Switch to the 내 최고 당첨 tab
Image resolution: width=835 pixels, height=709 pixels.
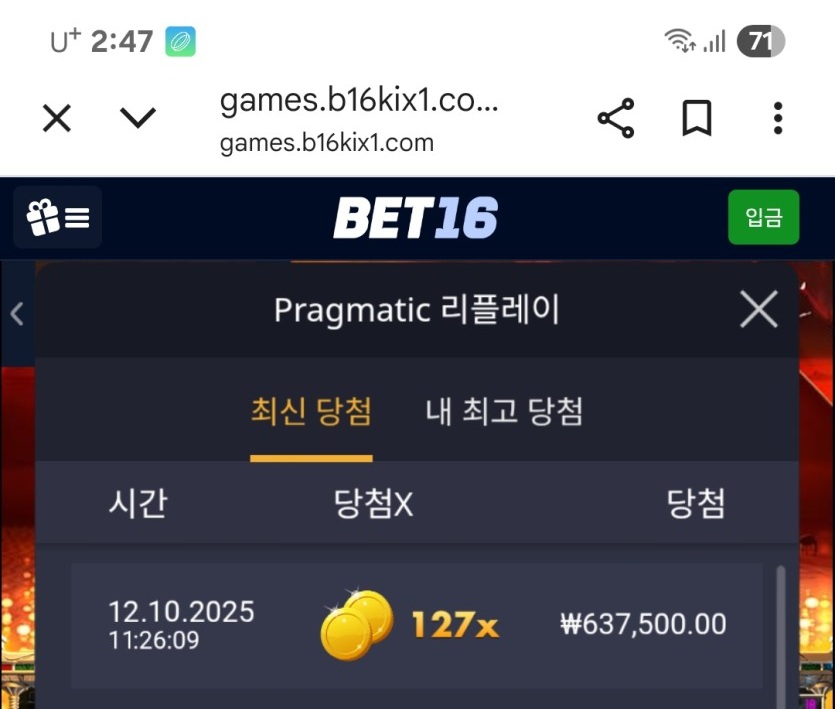504,411
